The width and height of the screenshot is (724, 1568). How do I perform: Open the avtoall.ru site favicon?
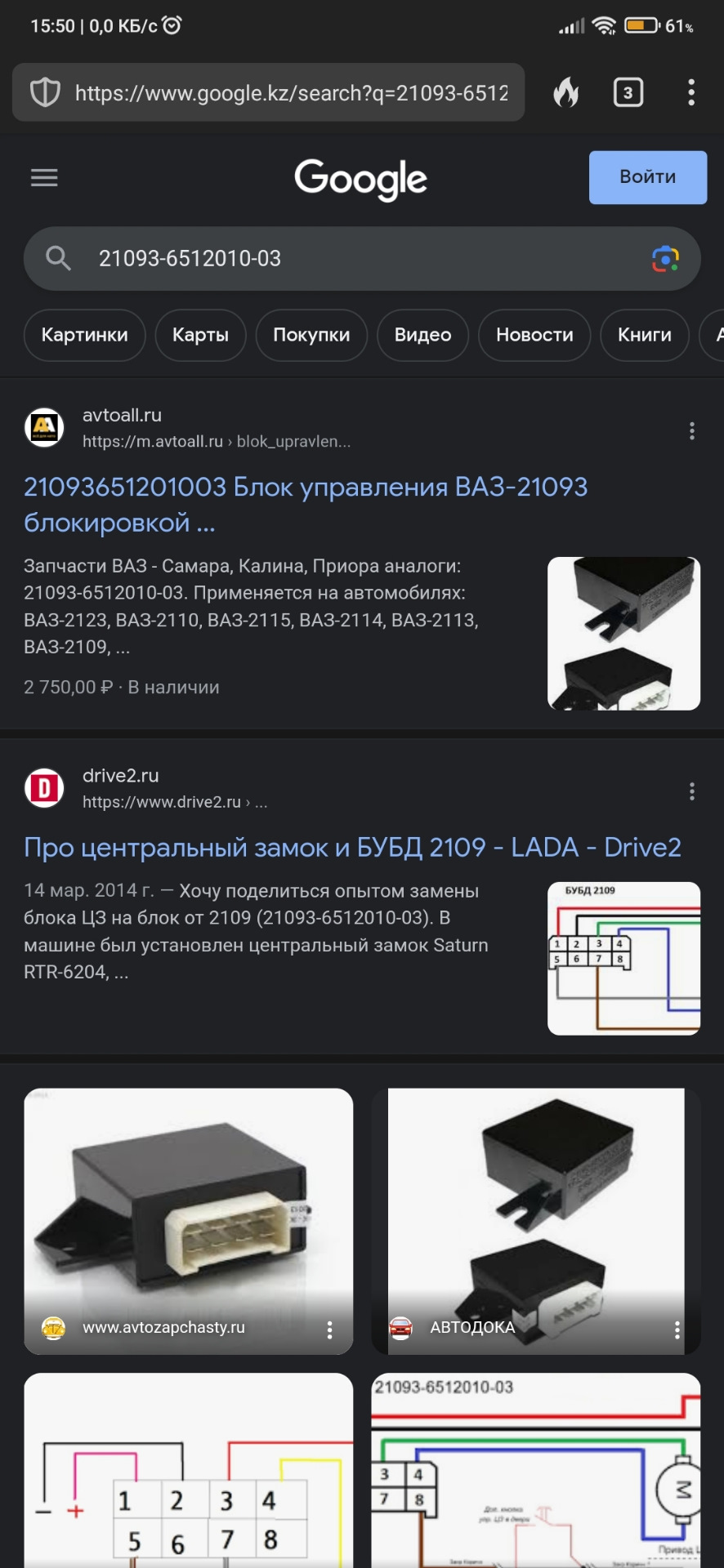44,428
